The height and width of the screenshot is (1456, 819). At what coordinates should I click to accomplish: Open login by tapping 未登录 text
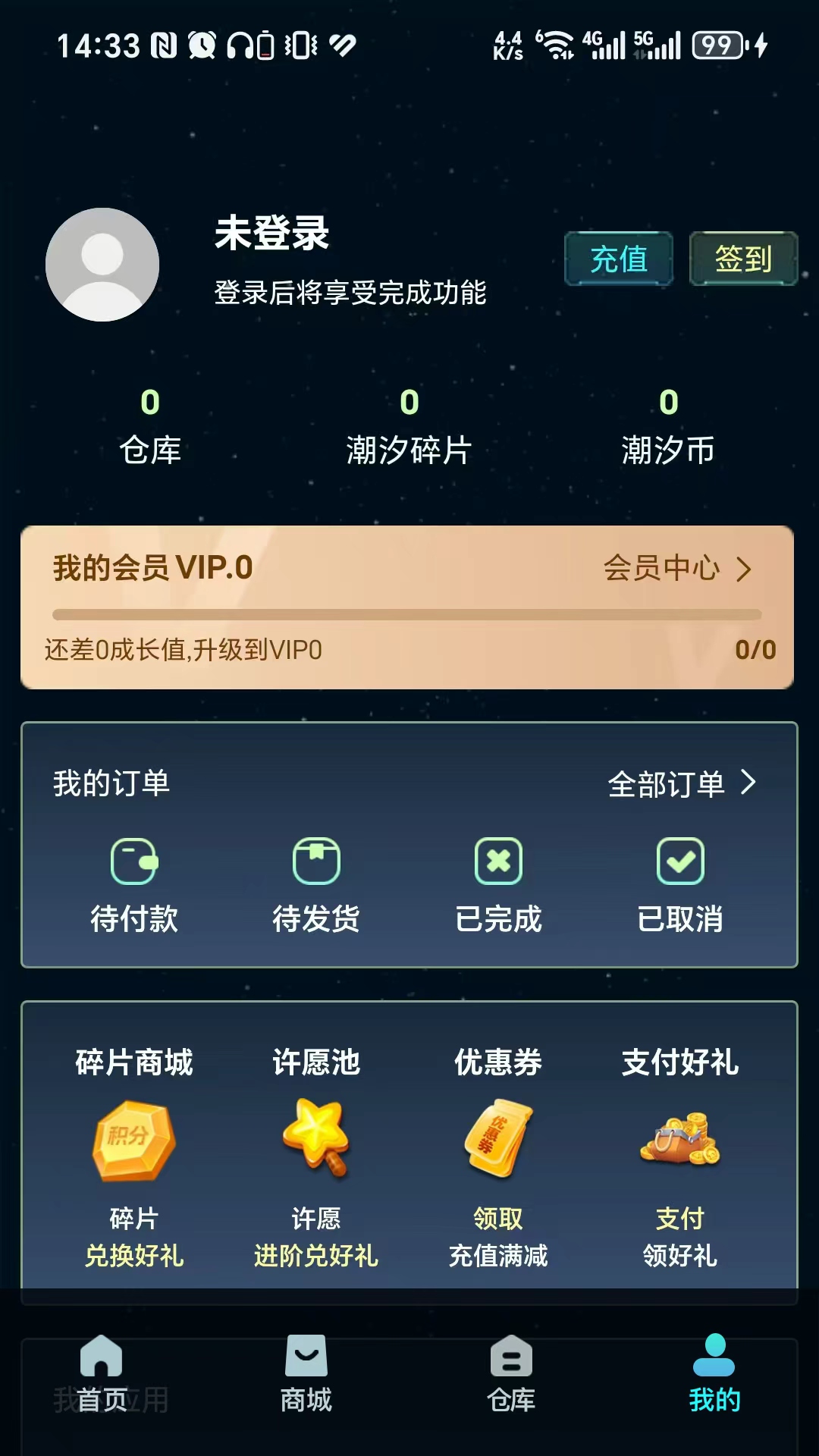pyautogui.click(x=271, y=236)
